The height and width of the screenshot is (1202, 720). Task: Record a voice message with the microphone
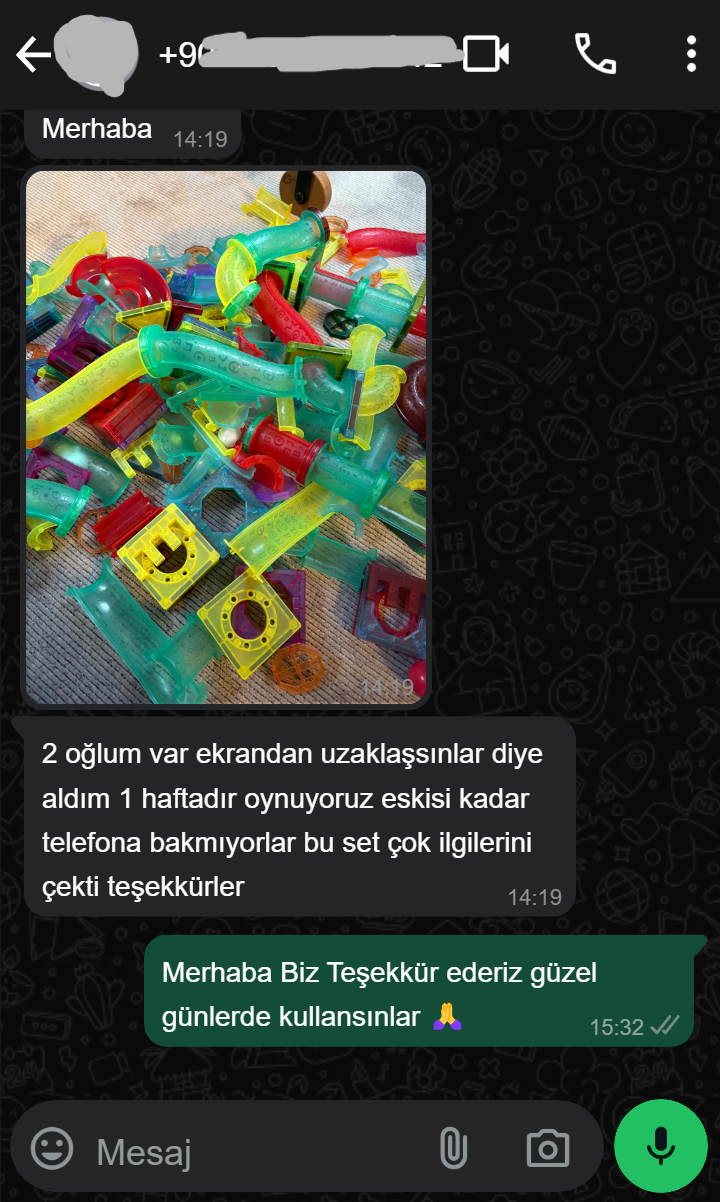click(660, 1146)
